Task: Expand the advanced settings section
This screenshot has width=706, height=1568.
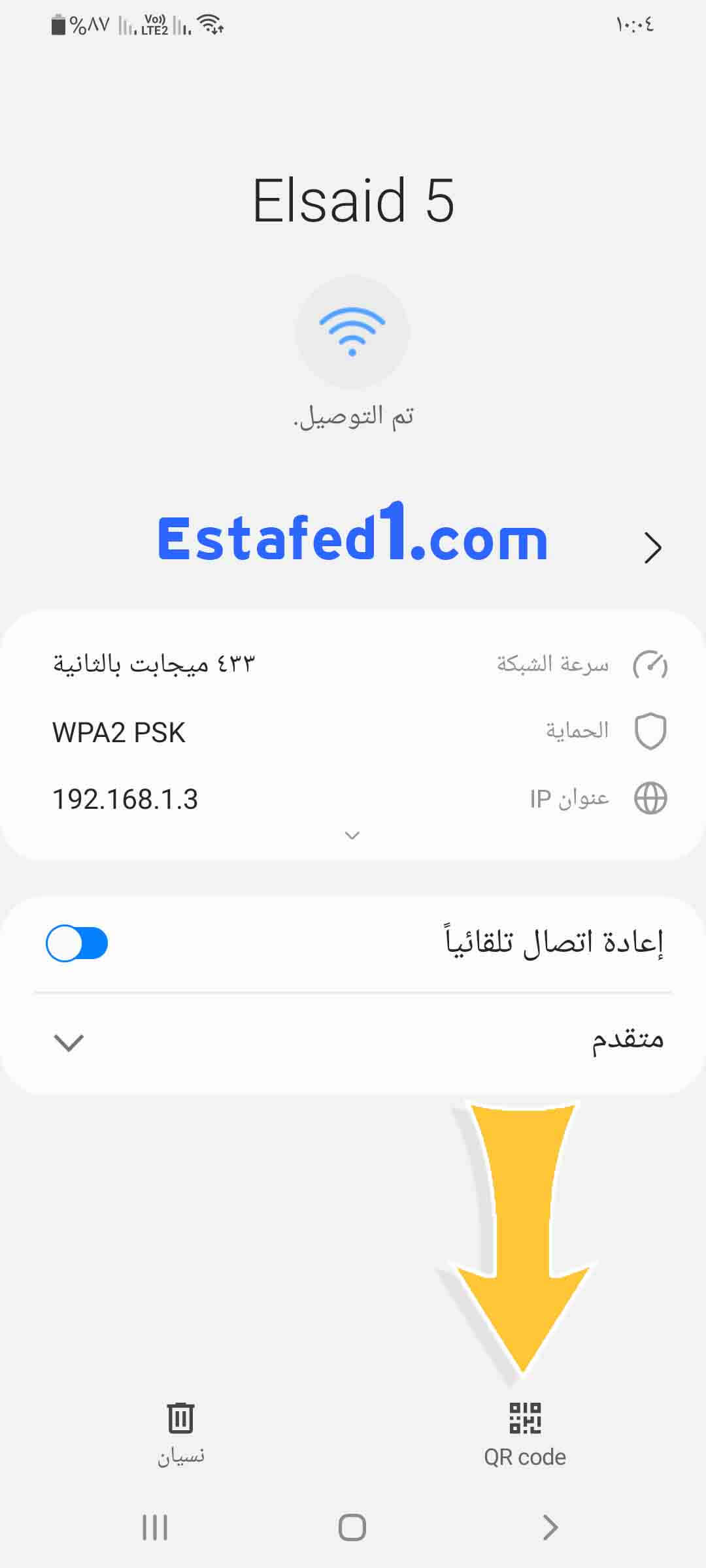Action: click(69, 1042)
